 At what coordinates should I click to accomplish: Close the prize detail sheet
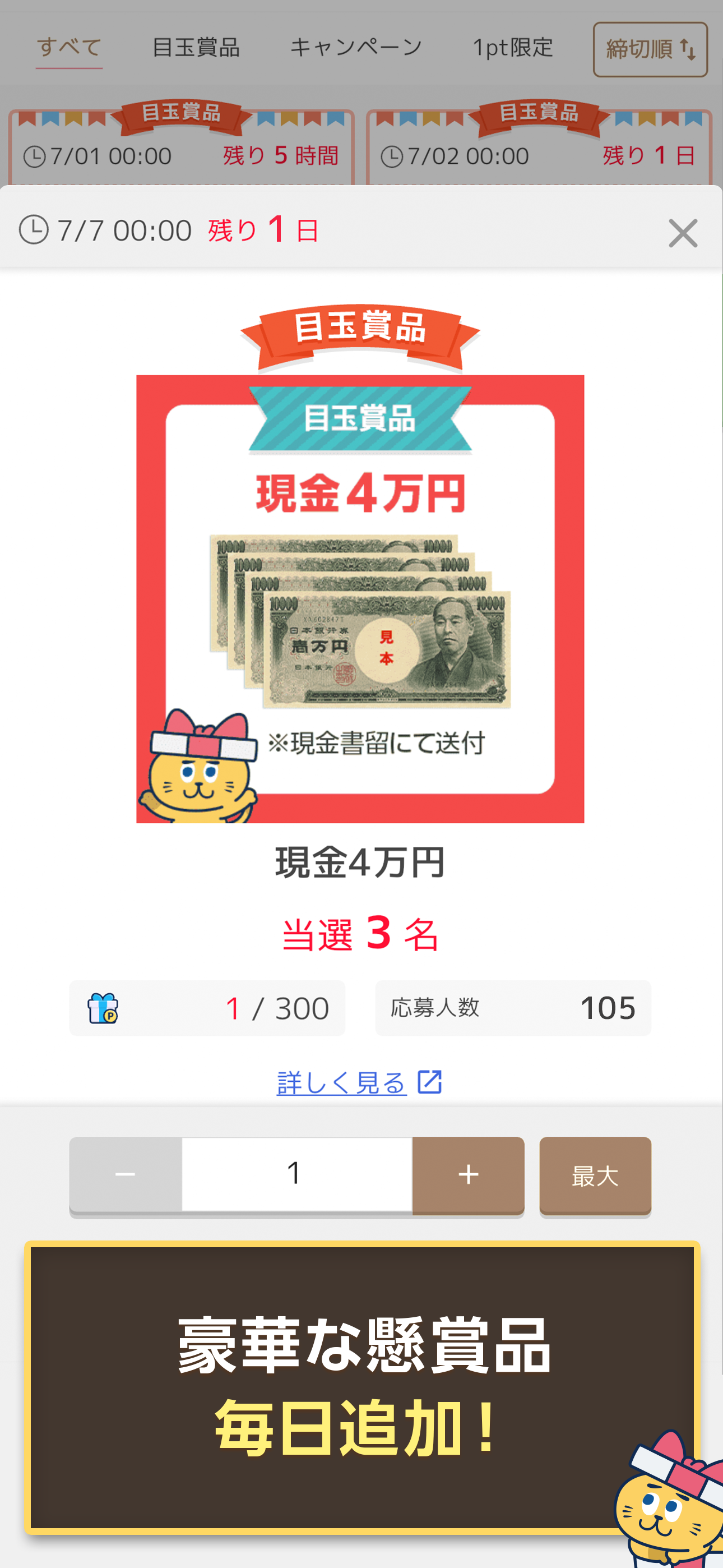[682, 233]
